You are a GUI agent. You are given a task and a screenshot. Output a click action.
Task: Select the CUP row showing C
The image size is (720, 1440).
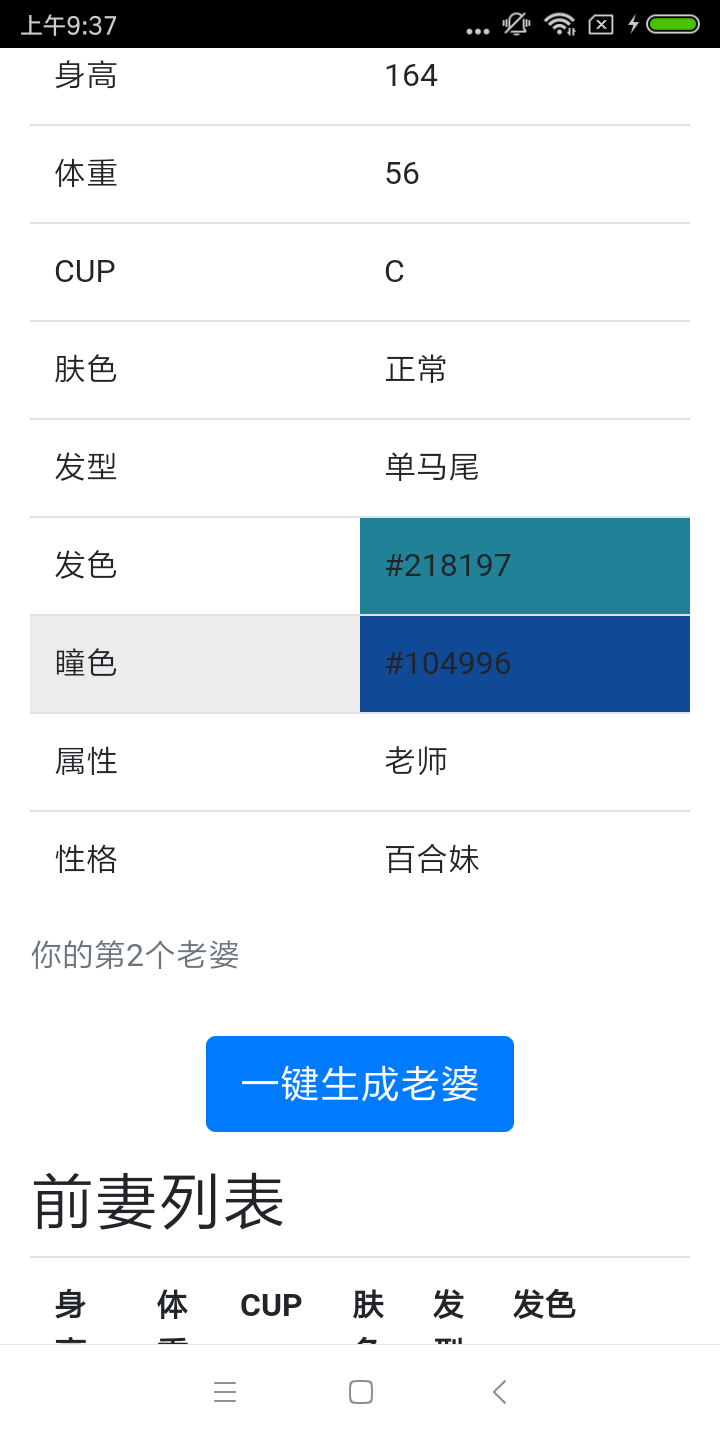[360, 271]
